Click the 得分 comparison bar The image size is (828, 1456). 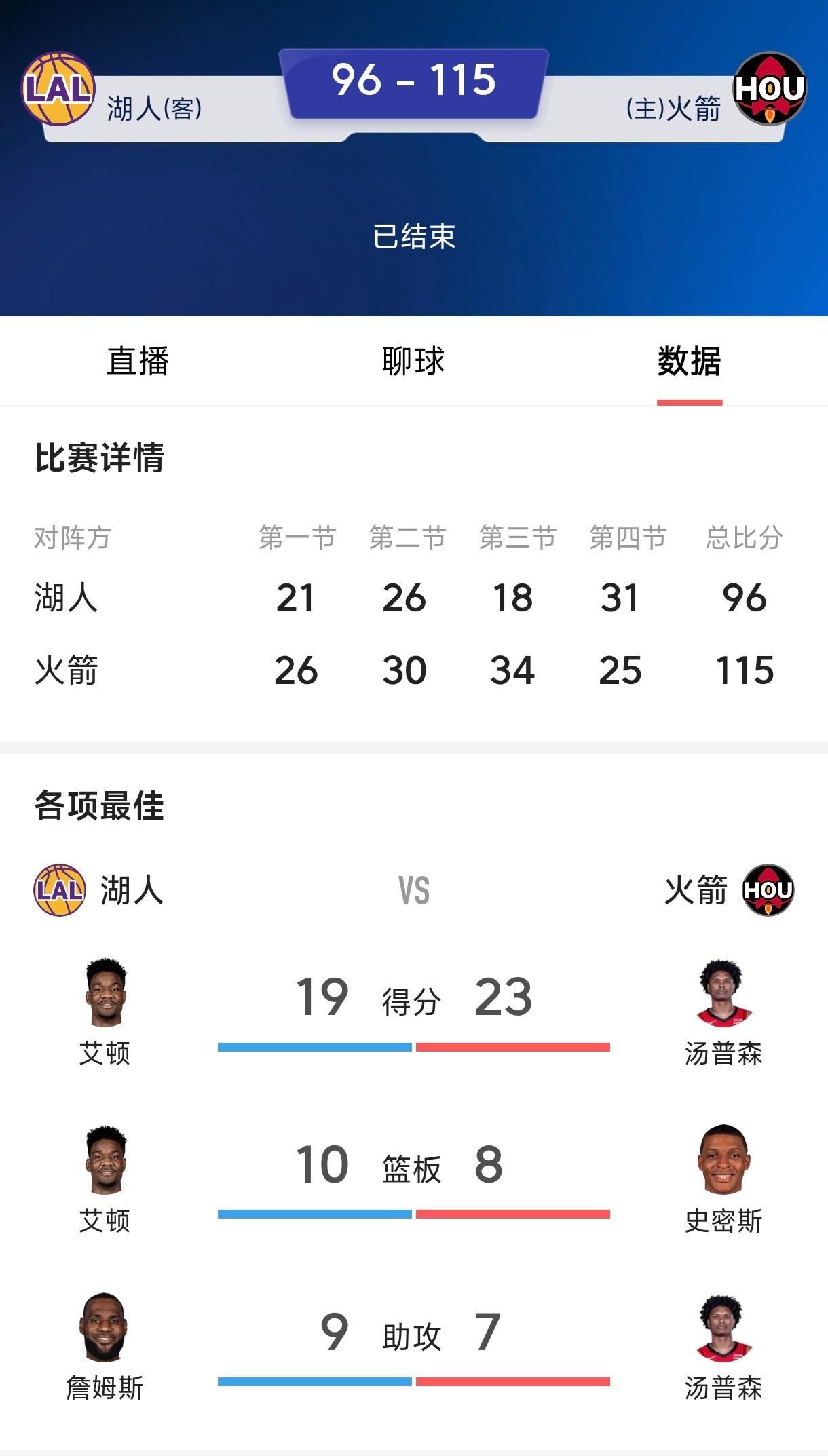click(x=413, y=1046)
